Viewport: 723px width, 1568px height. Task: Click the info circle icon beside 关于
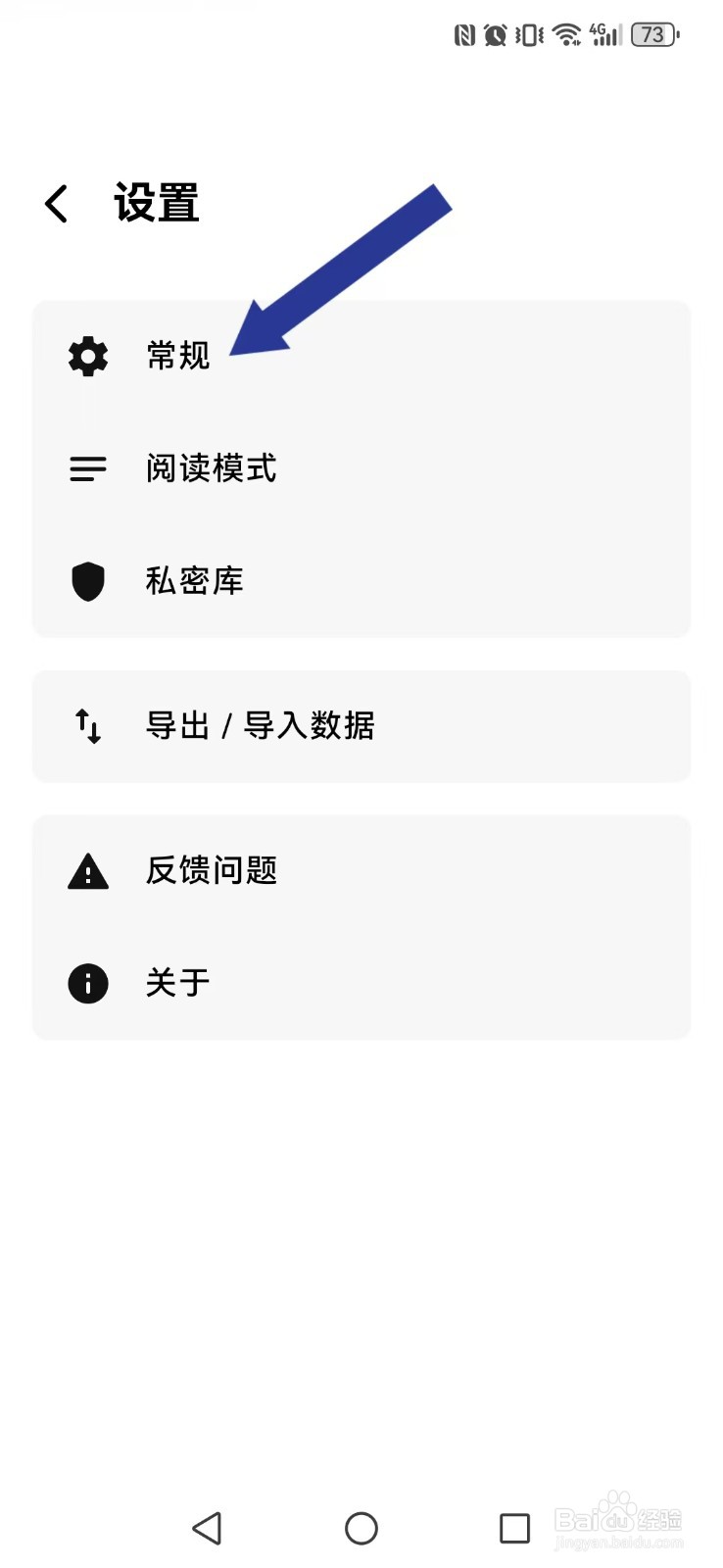[x=87, y=983]
